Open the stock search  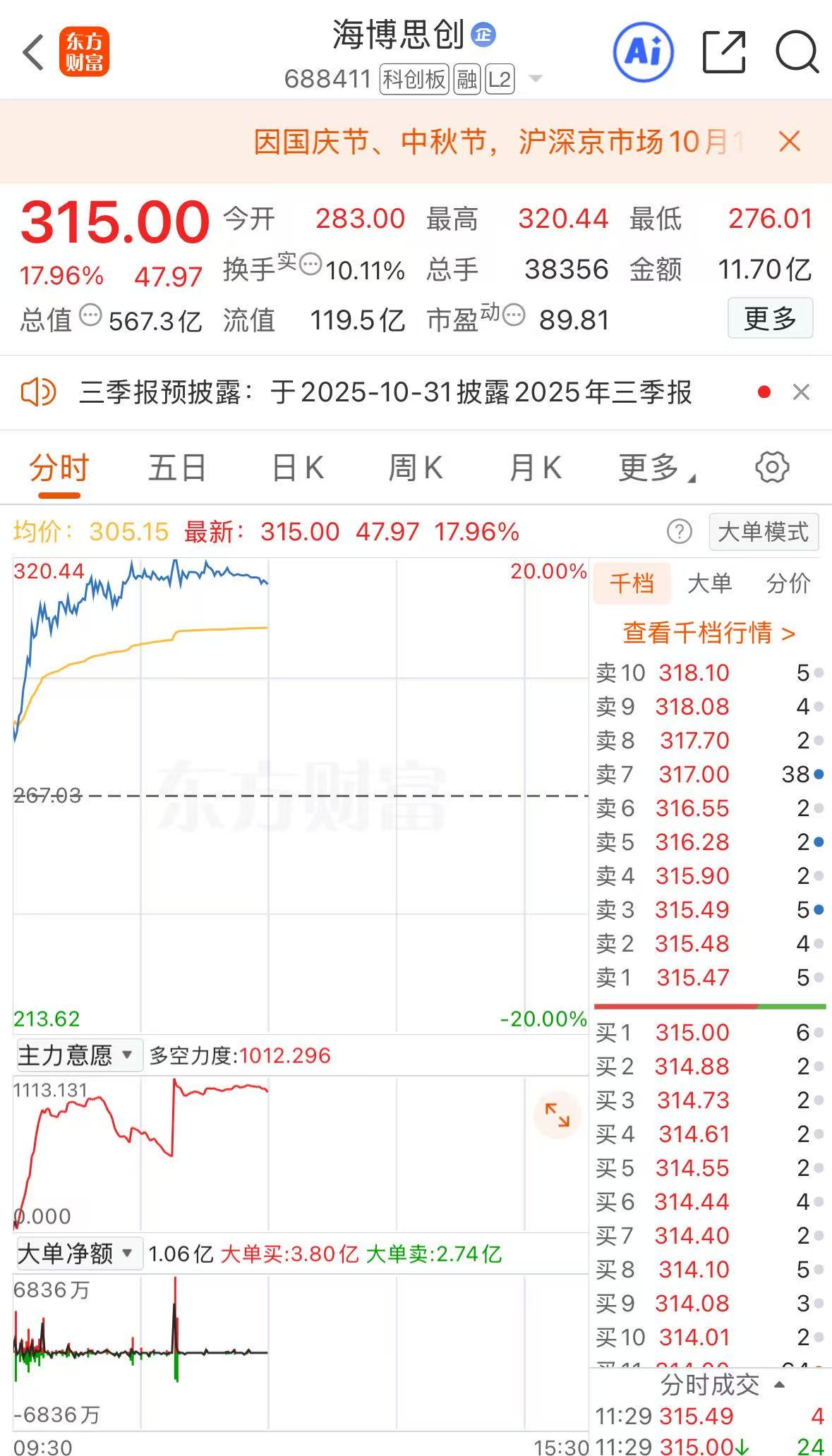click(x=797, y=52)
